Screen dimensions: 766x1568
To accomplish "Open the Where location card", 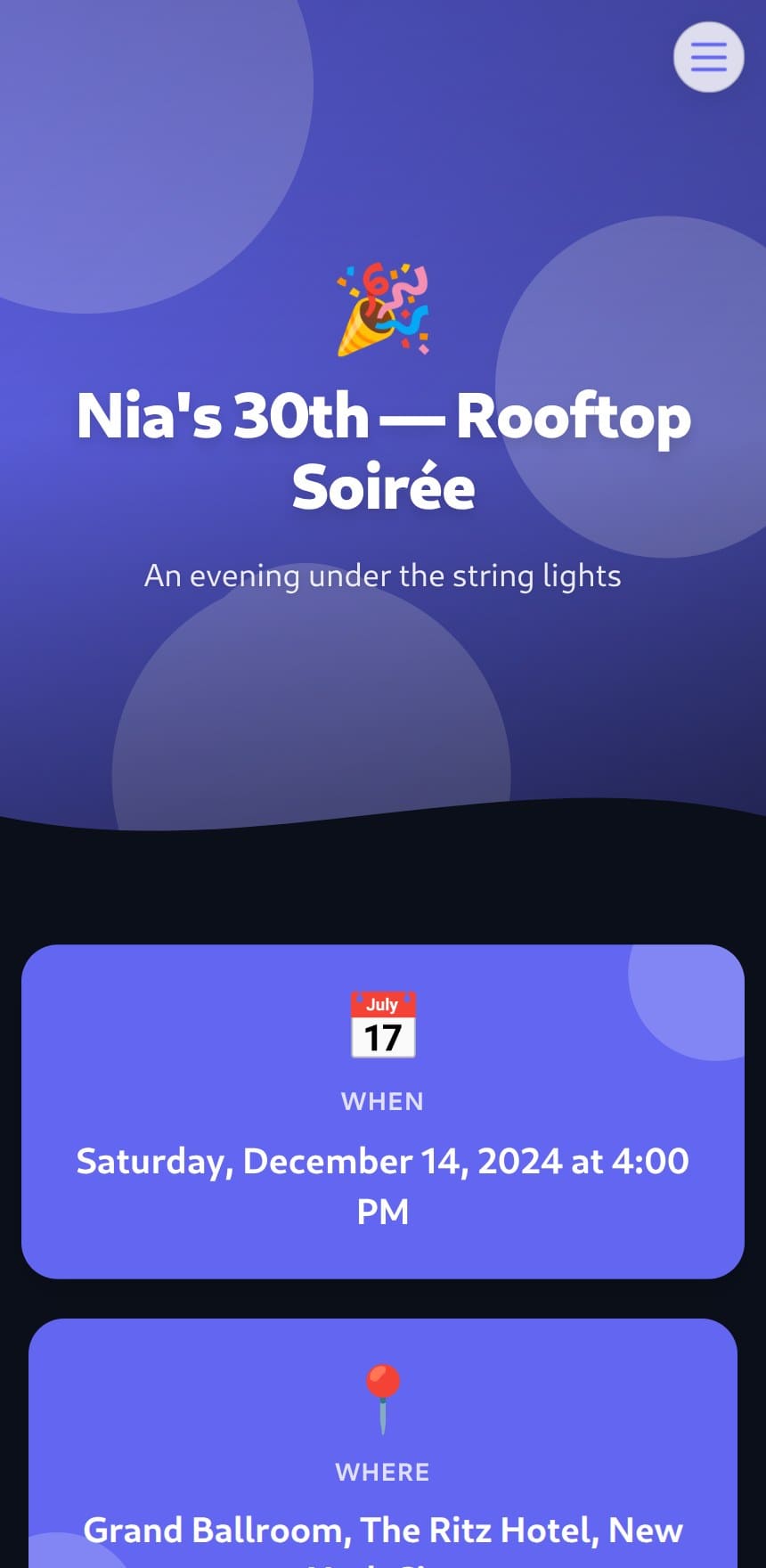I will [x=383, y=1443].
